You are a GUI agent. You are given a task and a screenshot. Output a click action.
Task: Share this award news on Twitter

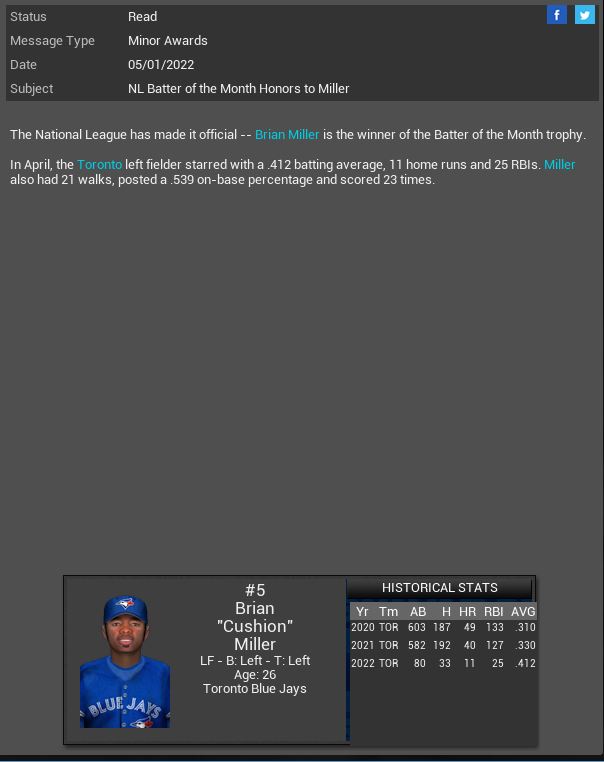tap(585, 15)
